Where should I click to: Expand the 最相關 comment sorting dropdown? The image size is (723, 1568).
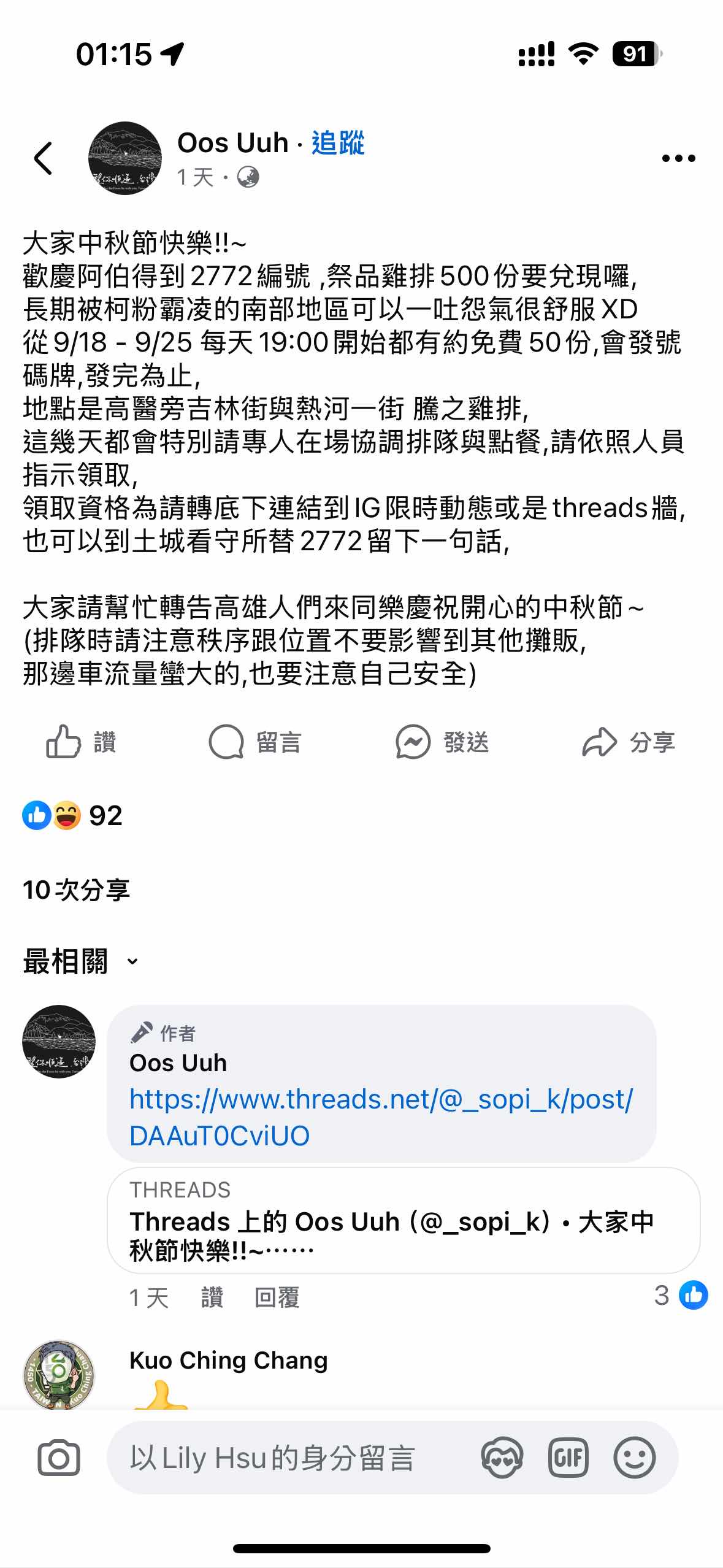pyautogui.click(x=81, y=961)
